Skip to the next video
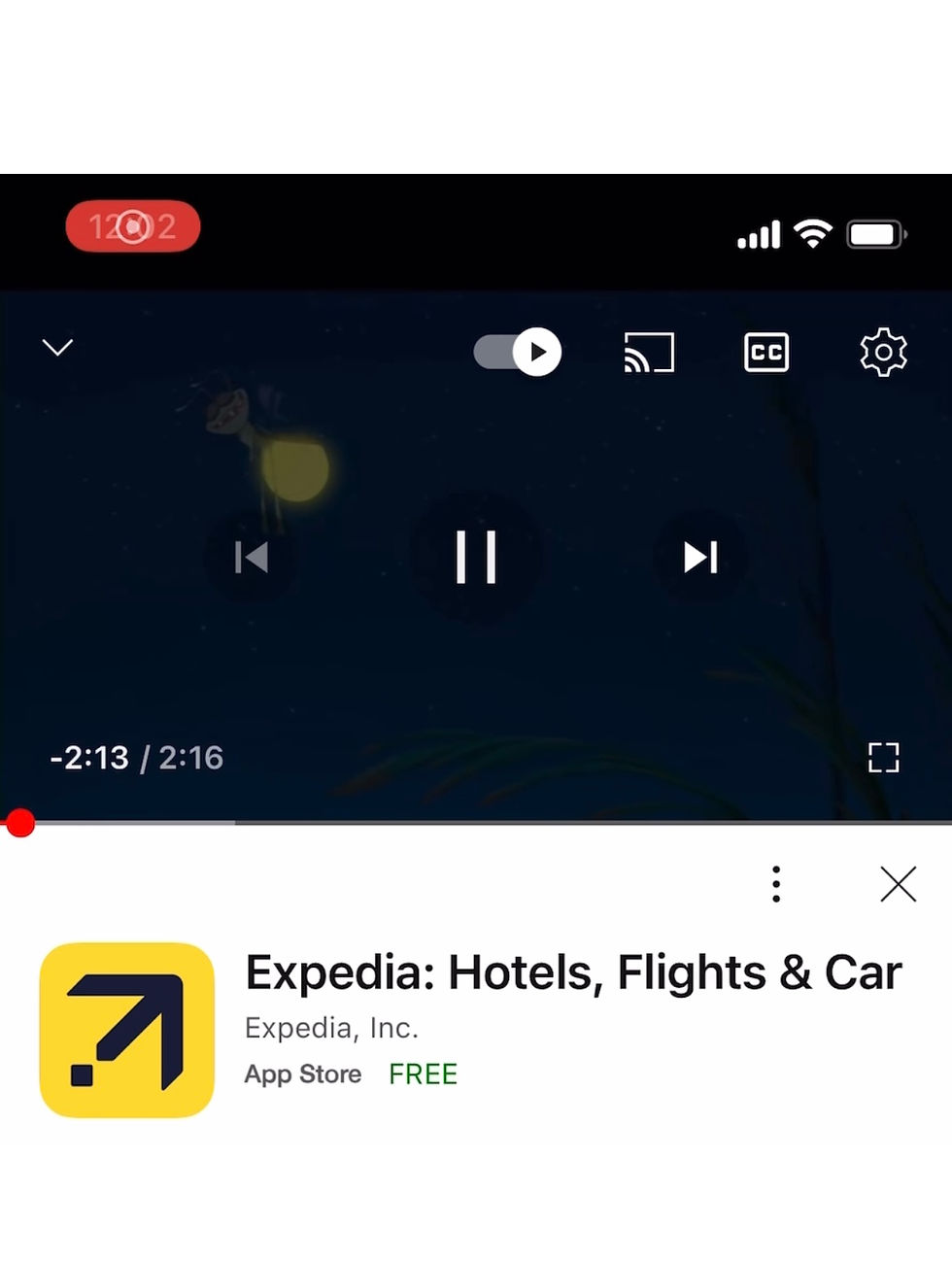Screen dimensions: 952x1261 pyautogui.click(x=700, y=557)
